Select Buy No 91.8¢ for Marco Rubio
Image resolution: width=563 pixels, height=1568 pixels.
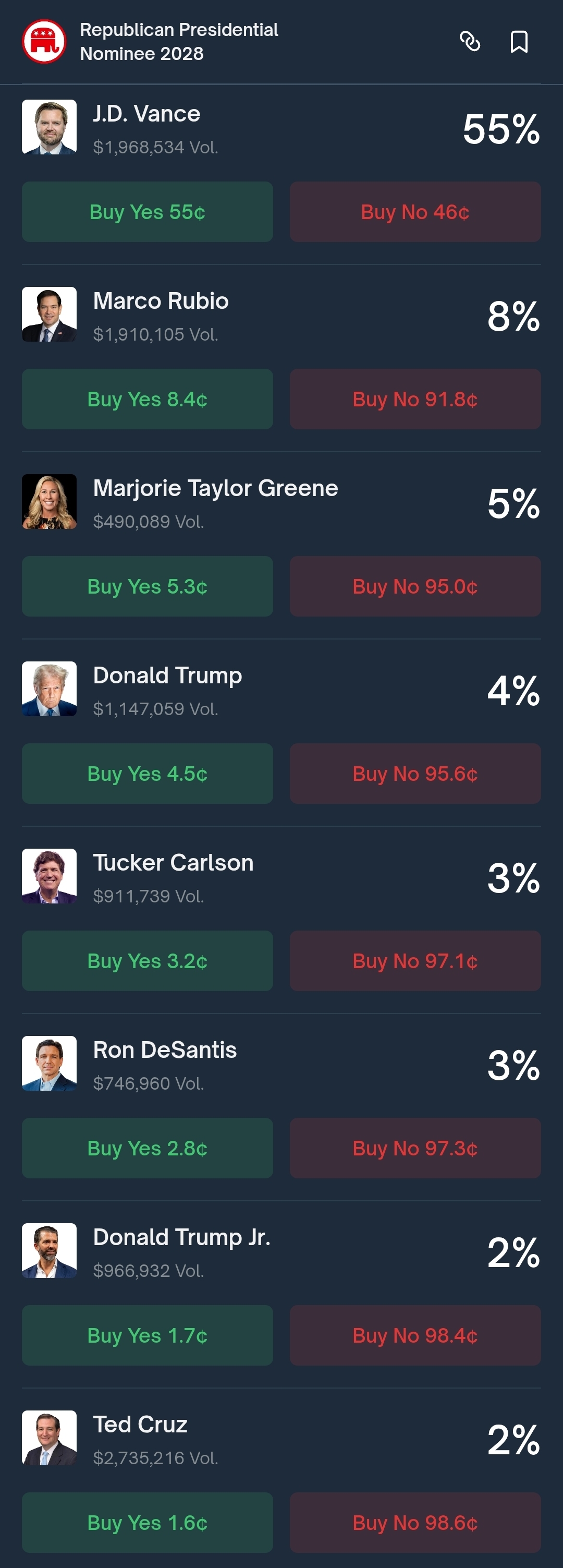pos(414,400)
